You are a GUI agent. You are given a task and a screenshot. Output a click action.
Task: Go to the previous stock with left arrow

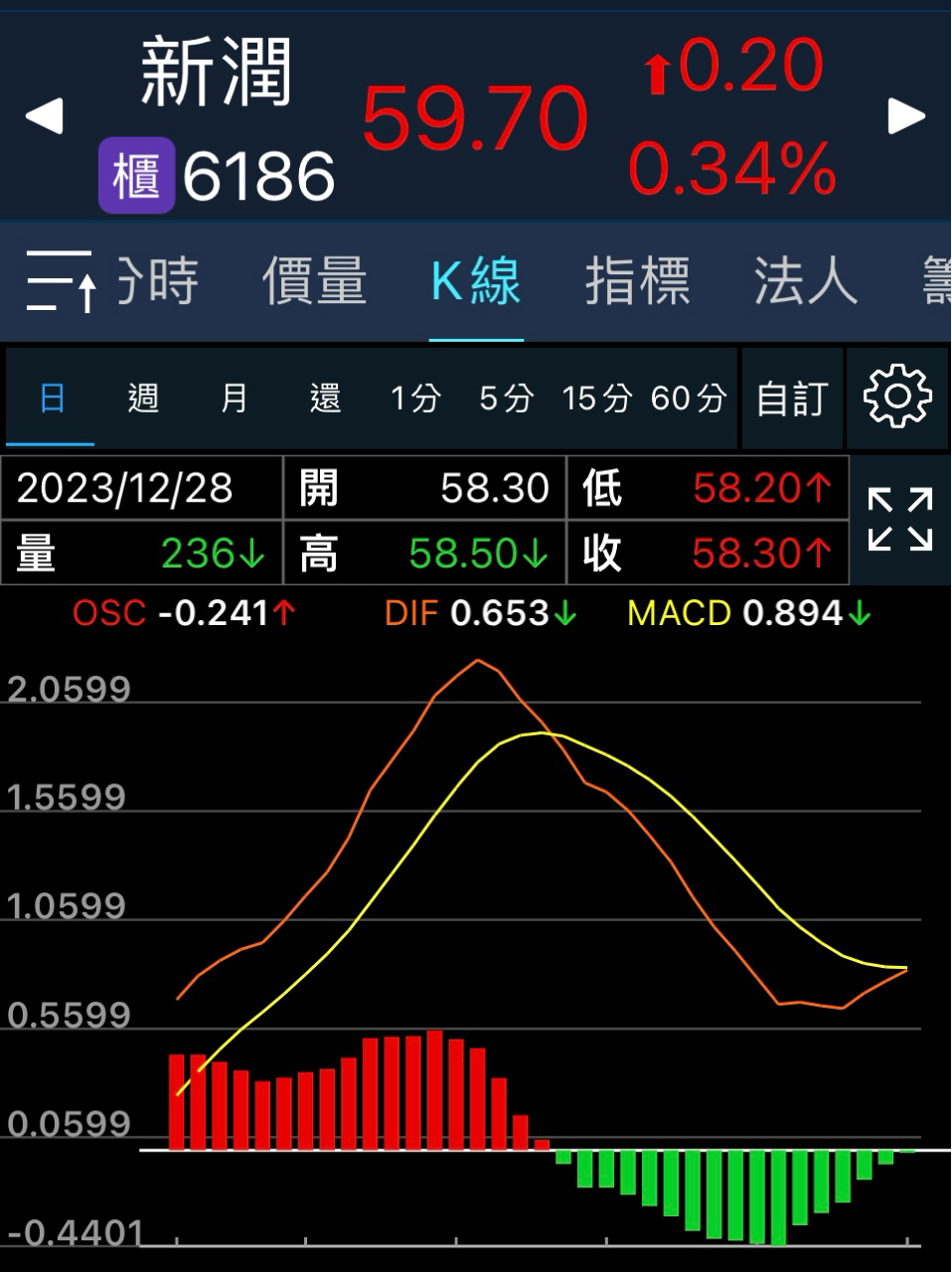[44, 116]
